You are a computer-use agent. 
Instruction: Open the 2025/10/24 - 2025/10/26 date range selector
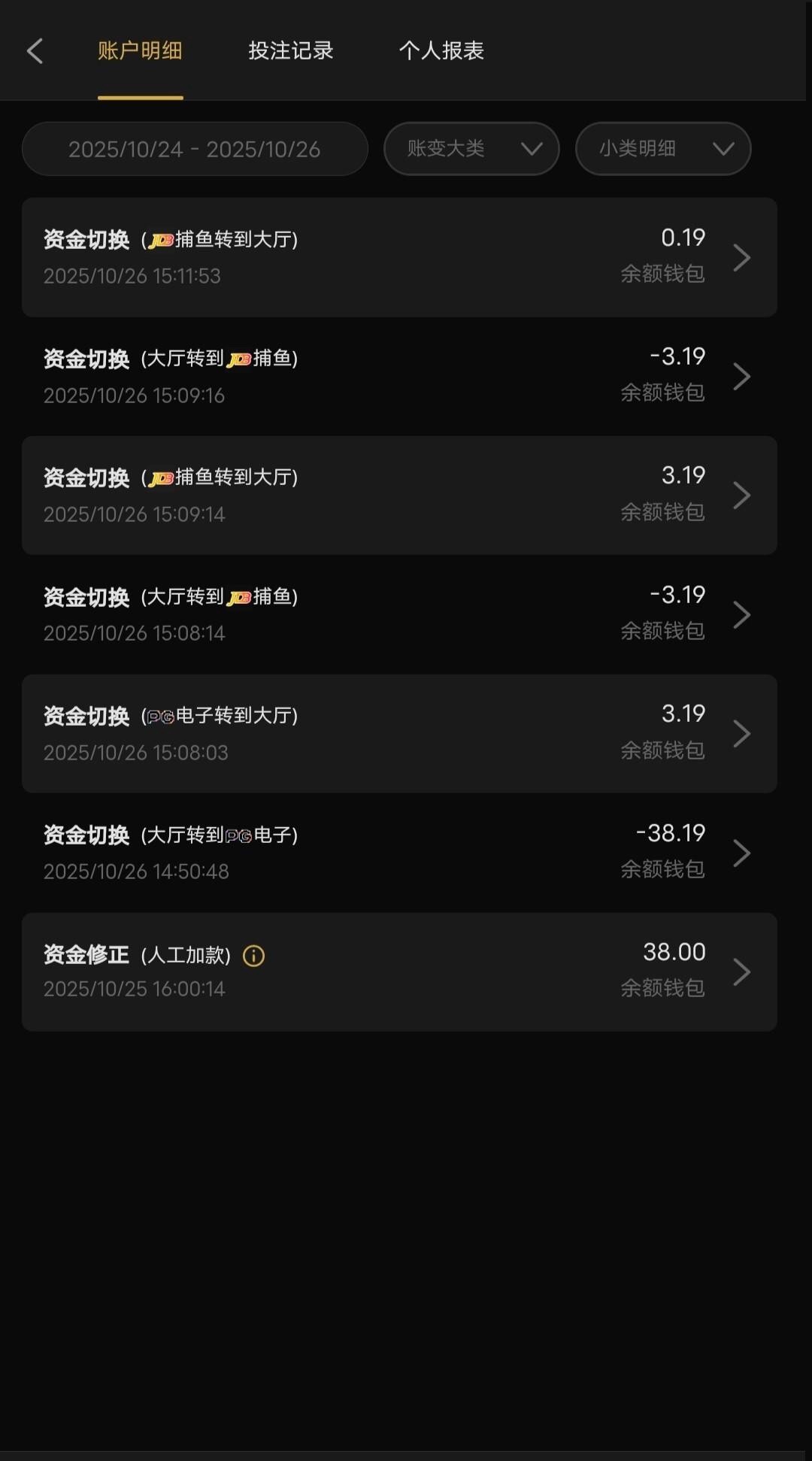(195, 149)
